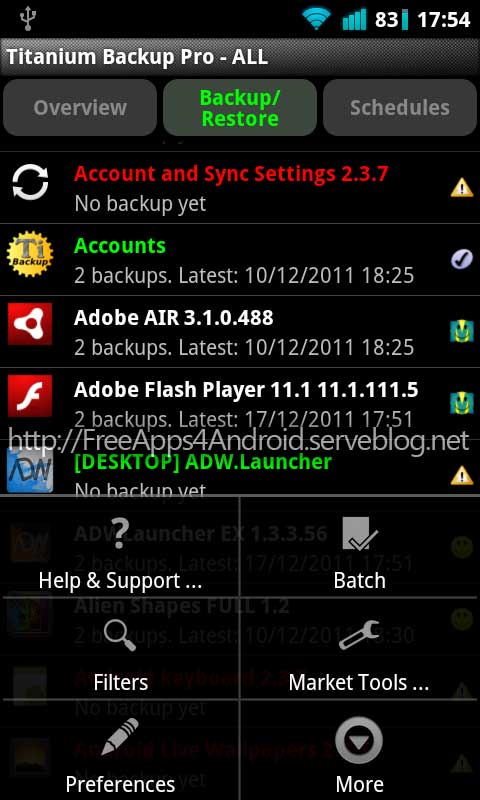Open Help & Support menu option

(120, 547)
